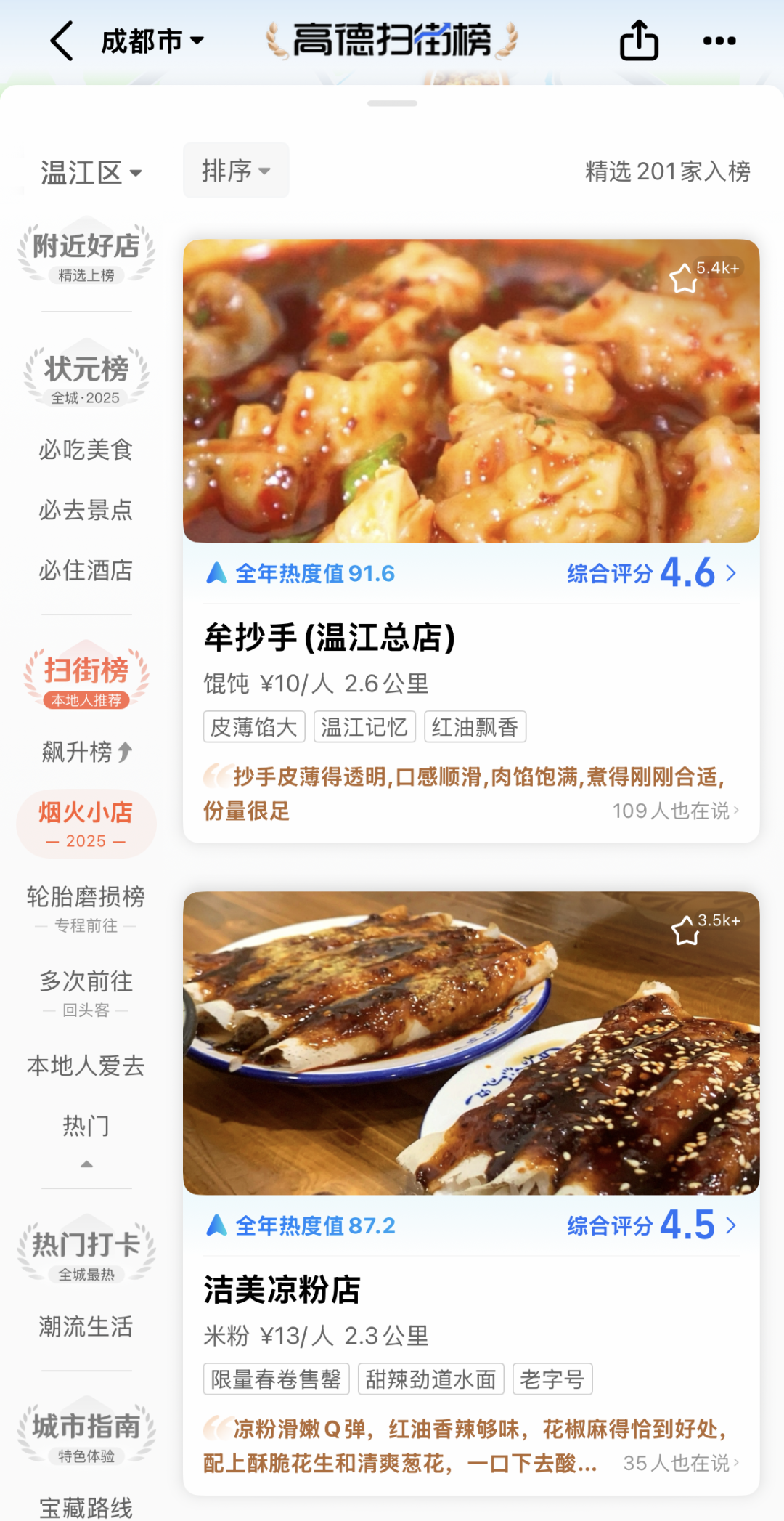Image resolution: width=784 pixels, height=1521 pixels.
Task: Expand the 温江区 district dropdown
Action: tap(91, 173)
